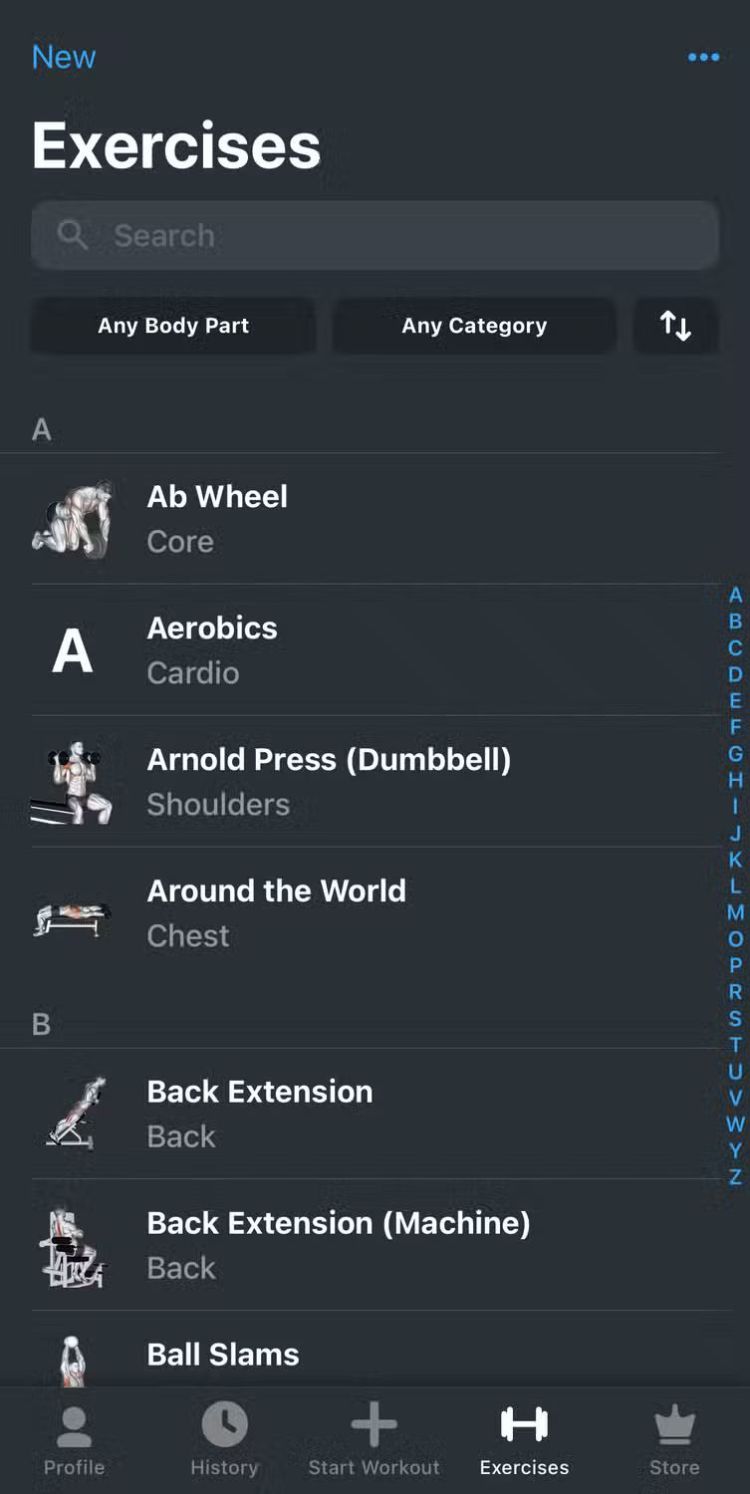View the Around the World exercise
This screenshot has width=750, height=1494.
click(x=375, y=912)
